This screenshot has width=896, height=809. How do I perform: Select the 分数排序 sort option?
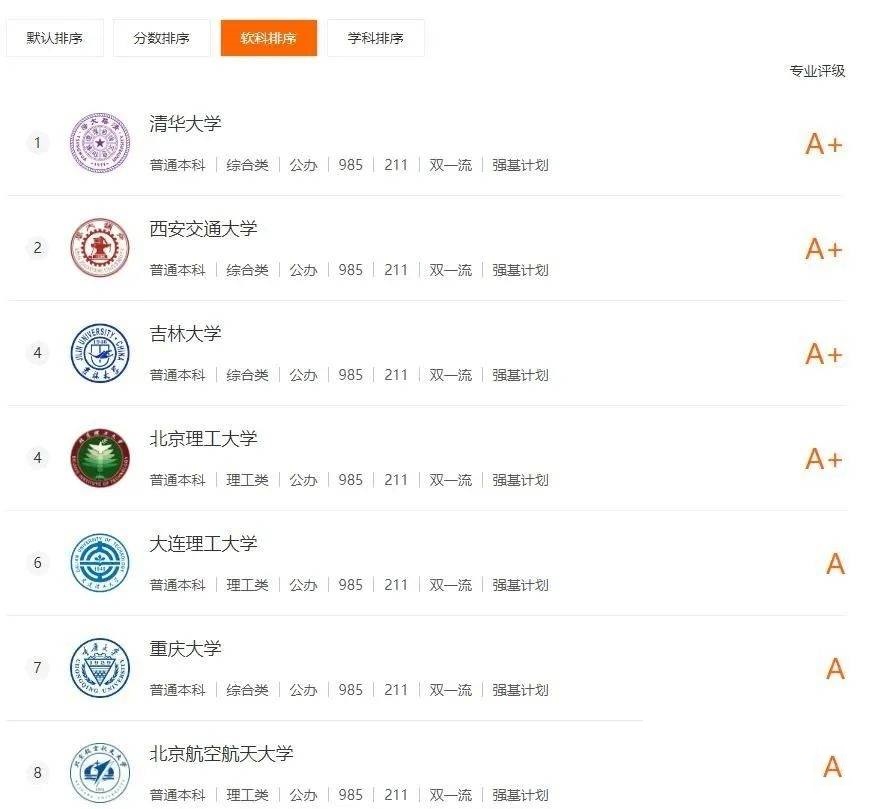[x=162, y=38]
